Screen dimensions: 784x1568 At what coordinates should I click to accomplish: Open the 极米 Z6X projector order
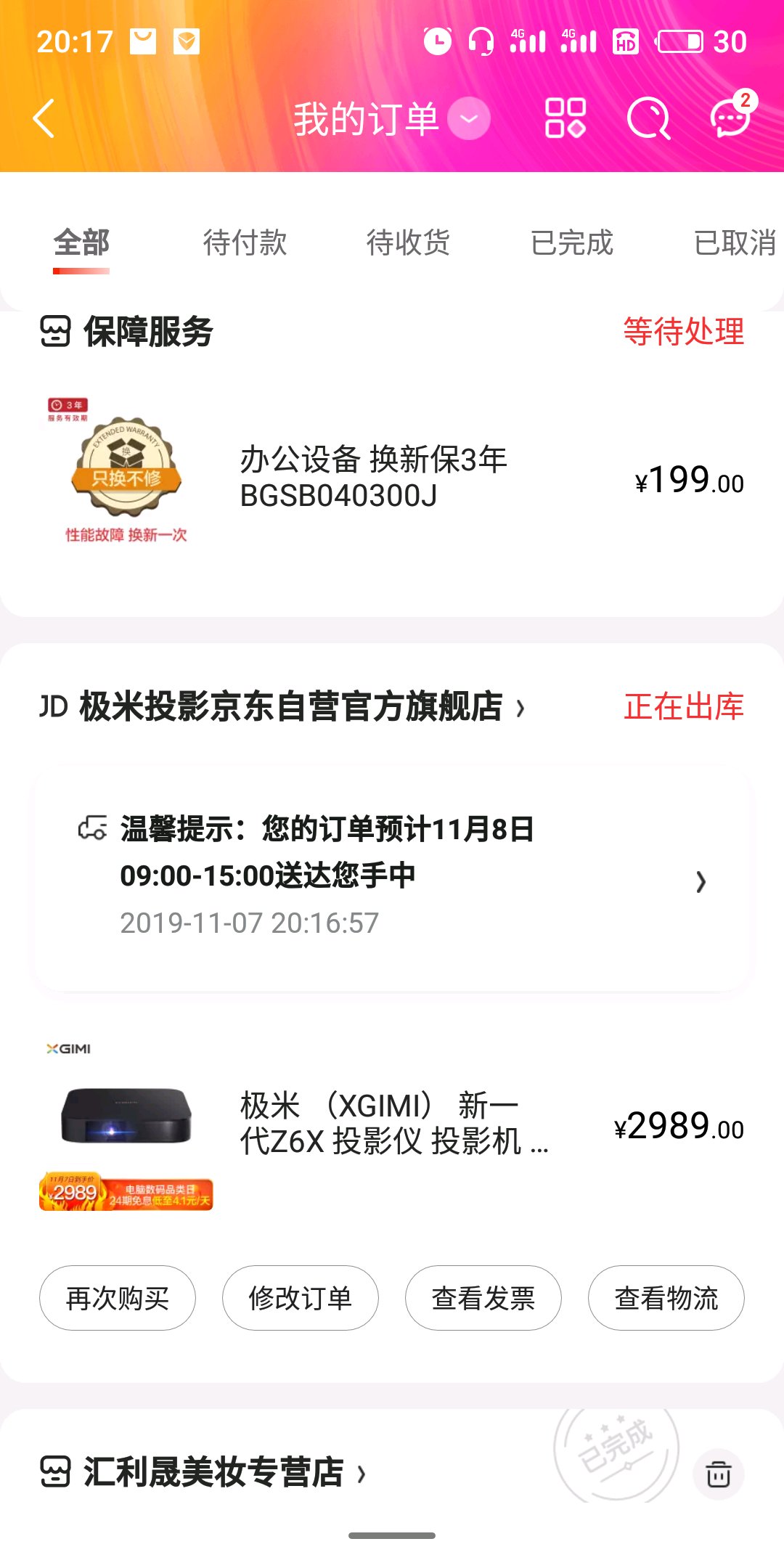(392, 1124)
